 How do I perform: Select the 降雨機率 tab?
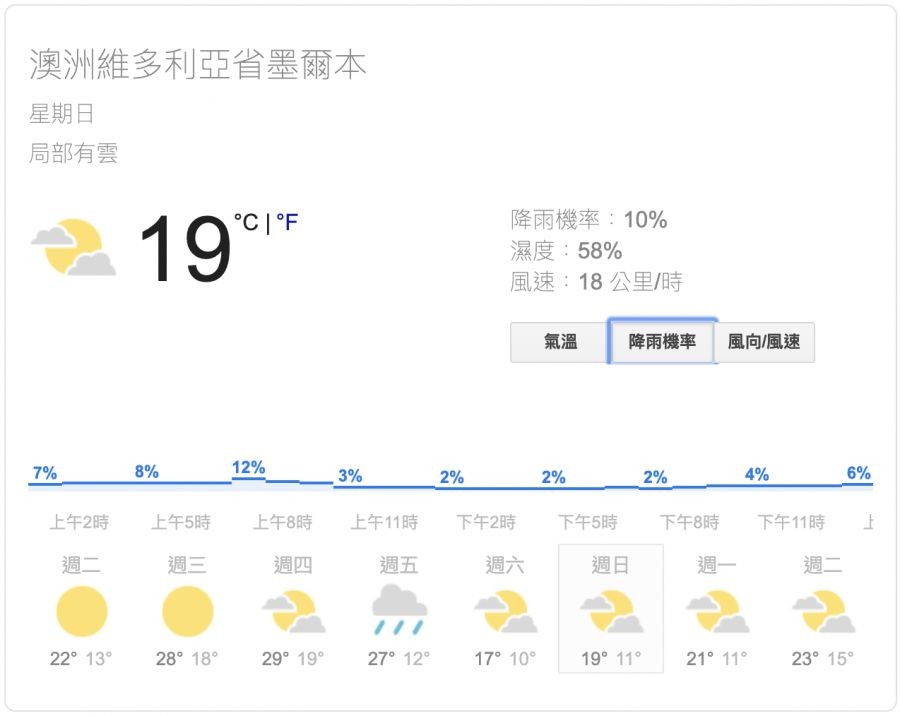pyautogui.click(x=662, y=342)
